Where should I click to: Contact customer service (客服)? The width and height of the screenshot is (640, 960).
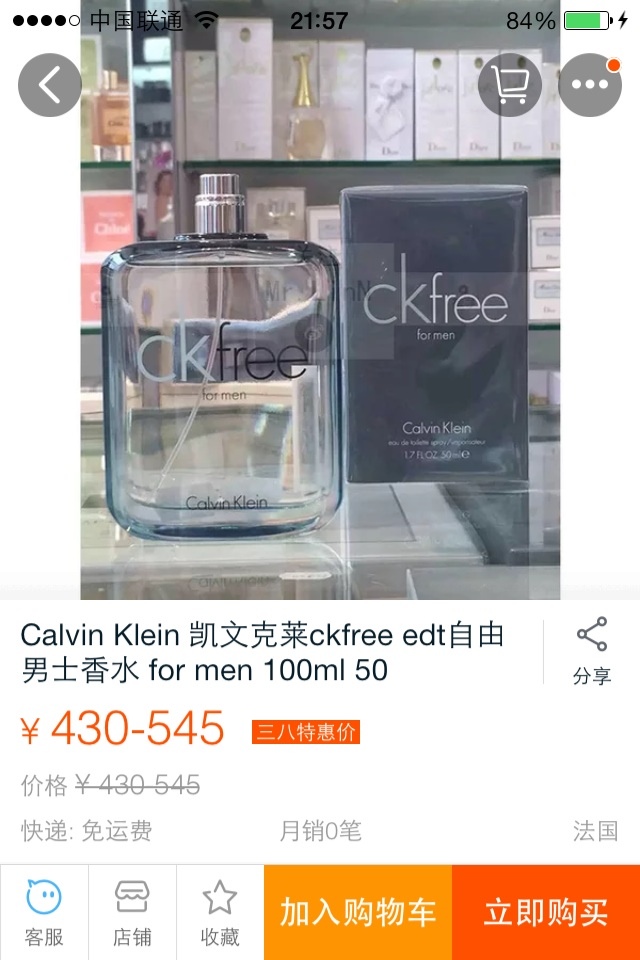[44, 912]
